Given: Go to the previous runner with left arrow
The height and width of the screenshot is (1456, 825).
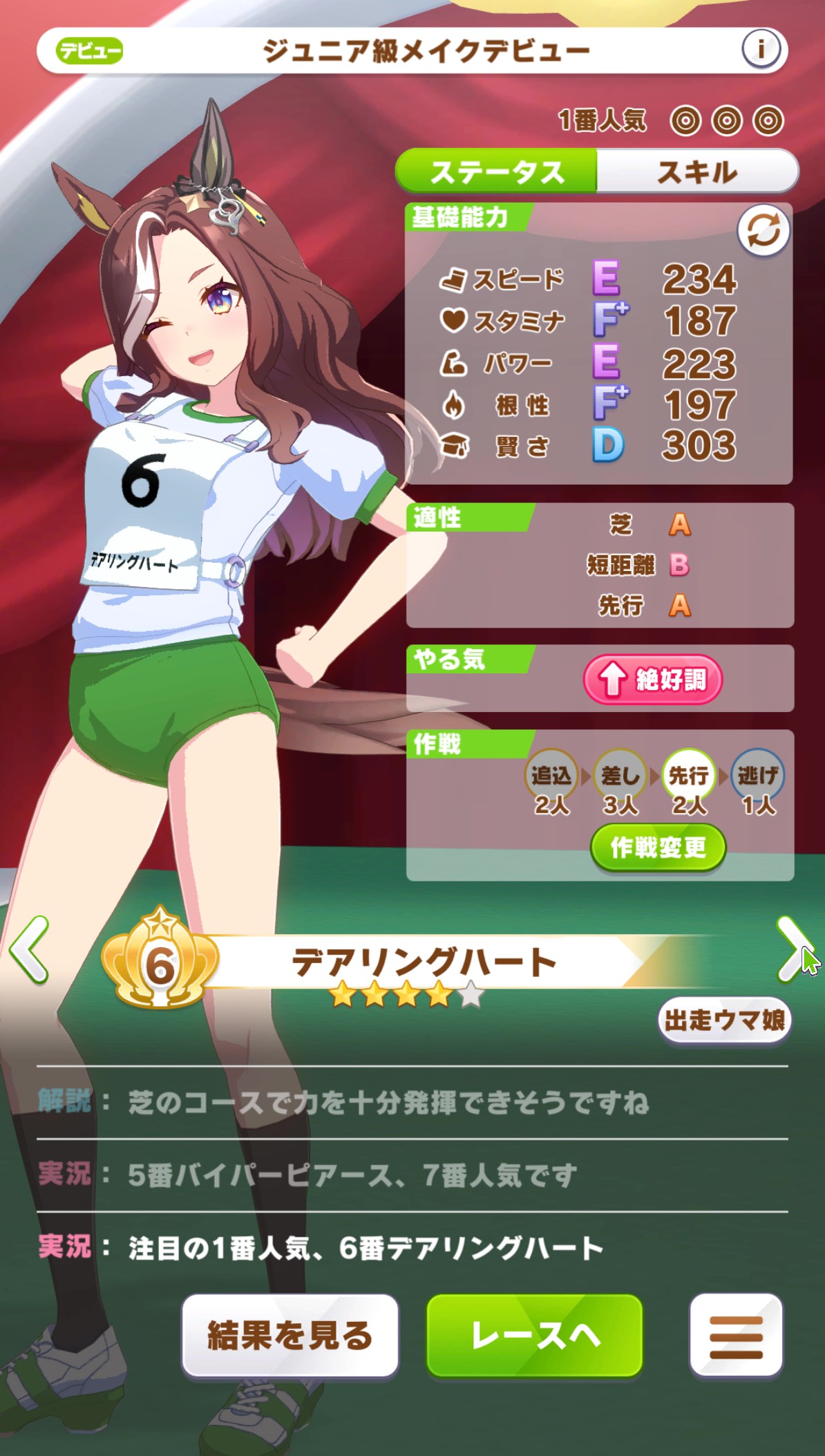Looking at the screenshot, I should pos(29,949).
